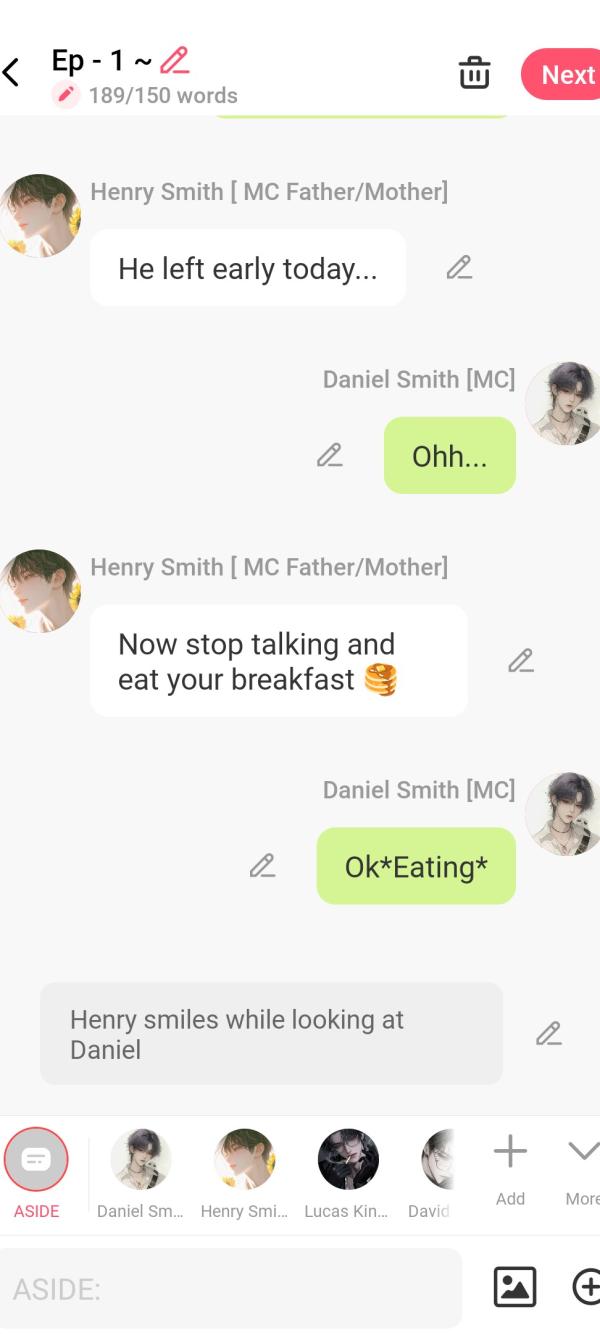Edit Daniel's "Ok*Eating*" message
The width and height of the screenshot is (600, 1338).
(x=262, y=866)
